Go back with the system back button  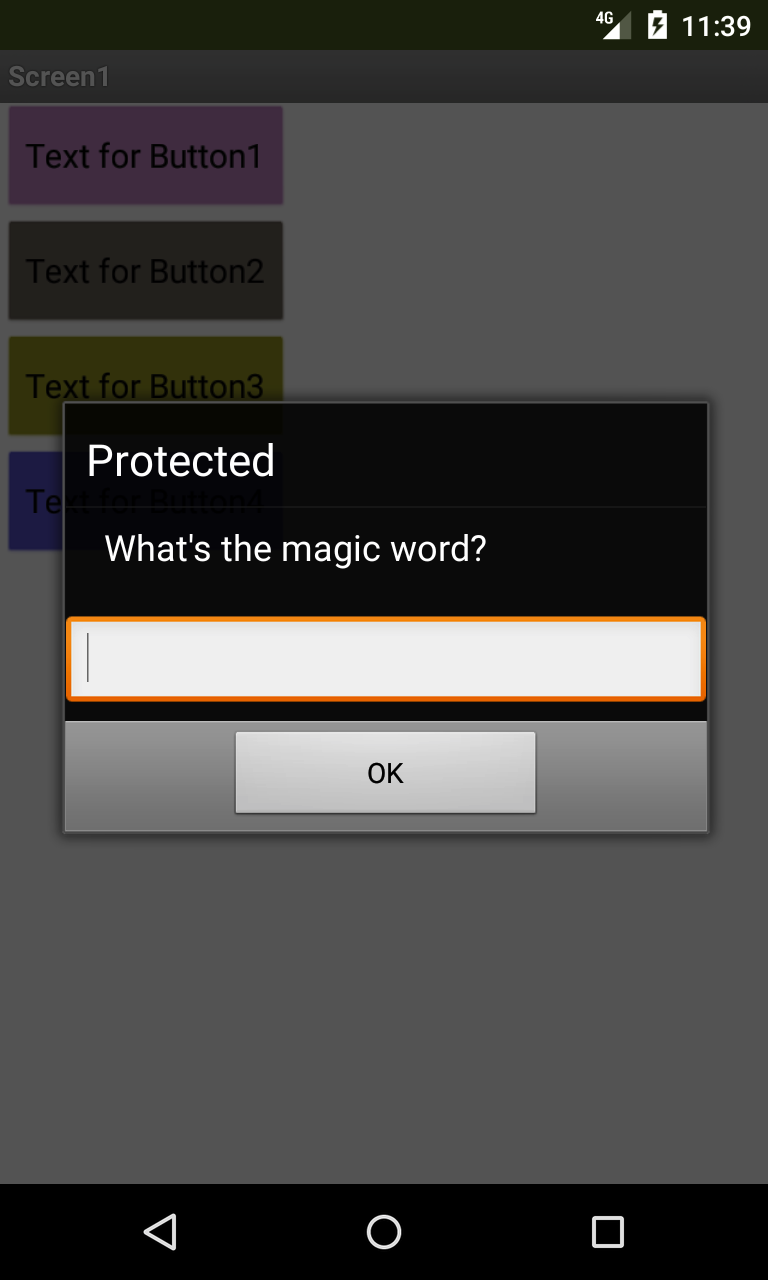[x=160, y=1232]
